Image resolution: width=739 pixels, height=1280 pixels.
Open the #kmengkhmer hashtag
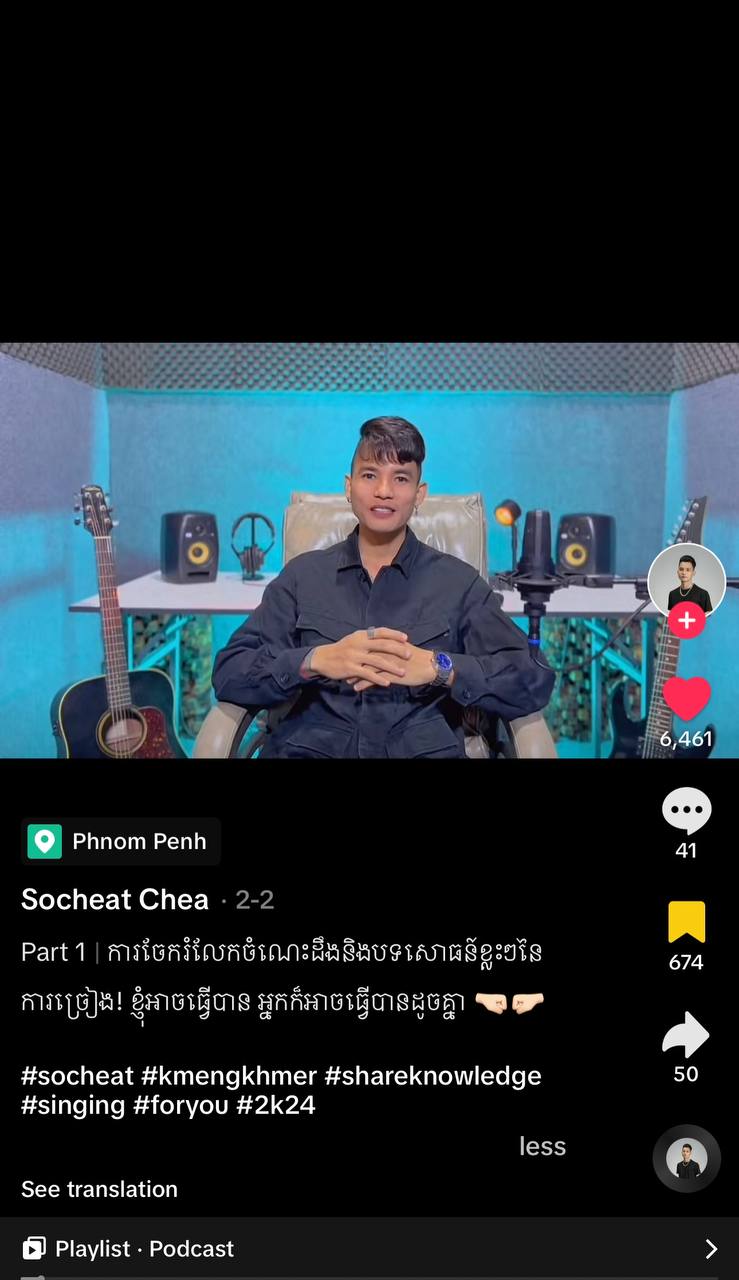pos(229,1076)
